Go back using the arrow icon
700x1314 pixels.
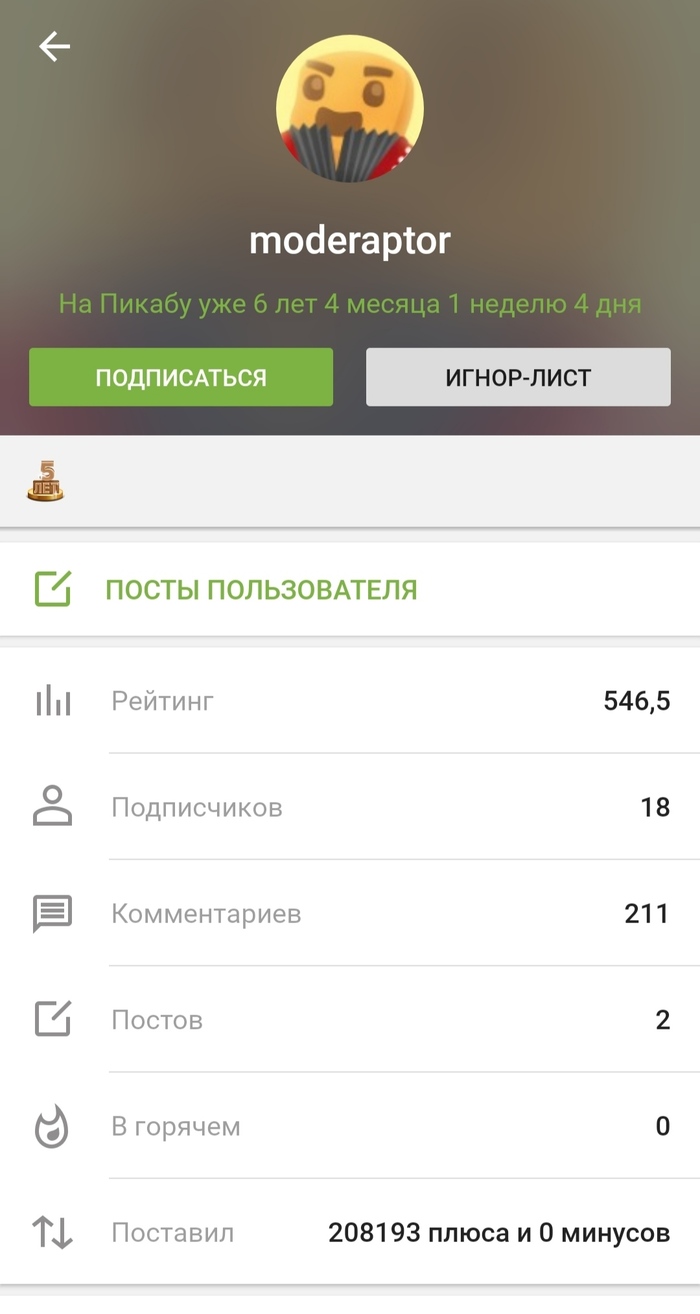[x=54, y=46]
